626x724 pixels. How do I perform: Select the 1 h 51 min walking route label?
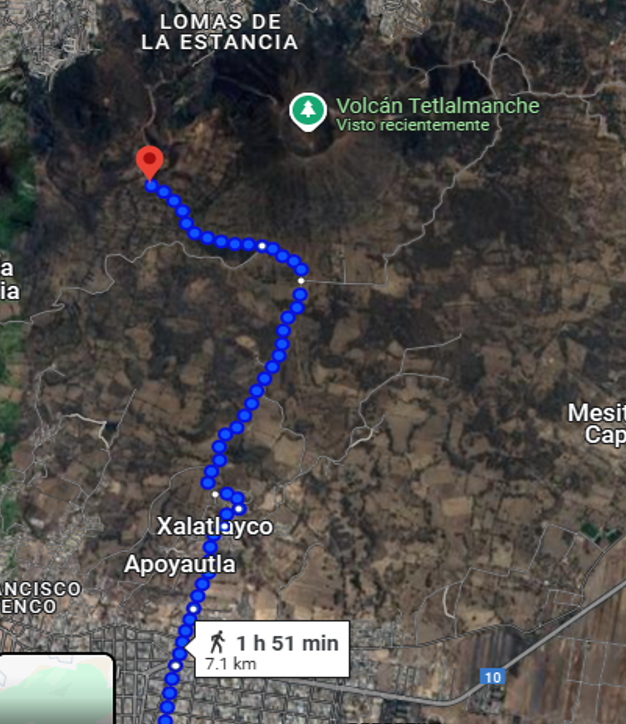click(x=272, y=650)
